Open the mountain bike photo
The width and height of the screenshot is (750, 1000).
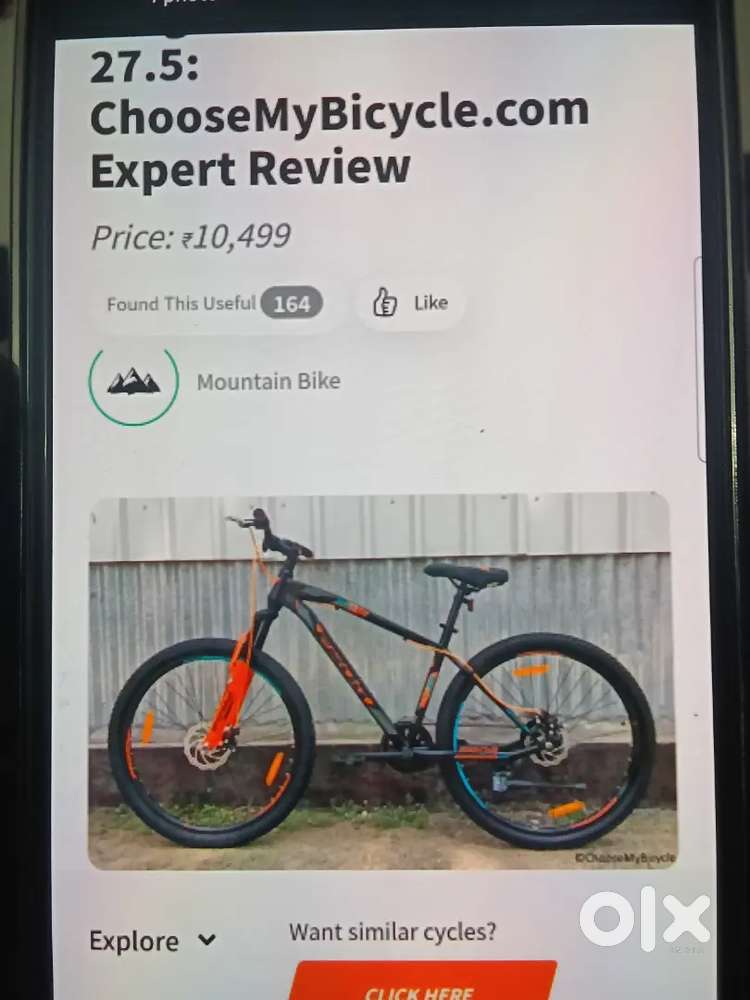tap(383, 681)
